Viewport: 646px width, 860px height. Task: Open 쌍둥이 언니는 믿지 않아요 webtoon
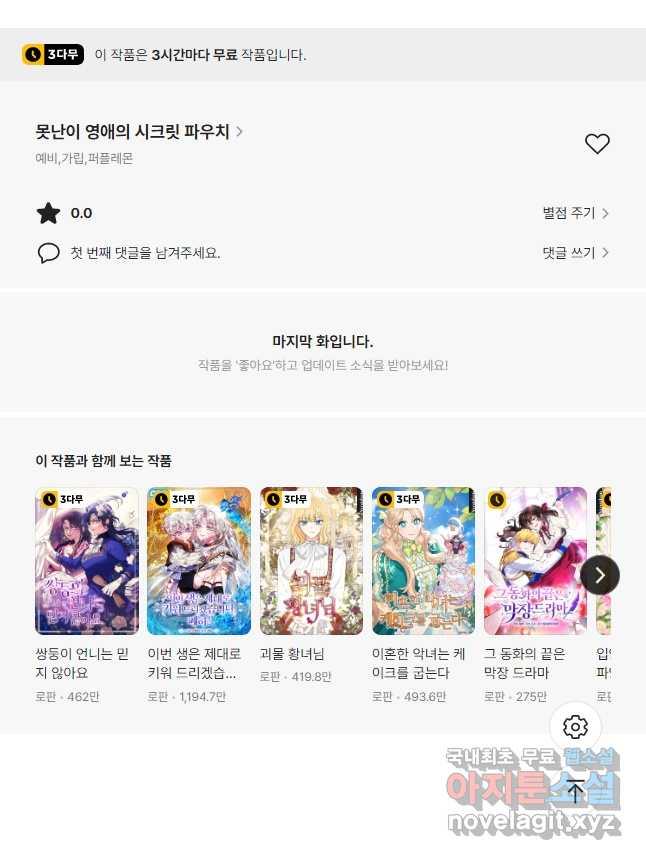click(x=87, y=561)
